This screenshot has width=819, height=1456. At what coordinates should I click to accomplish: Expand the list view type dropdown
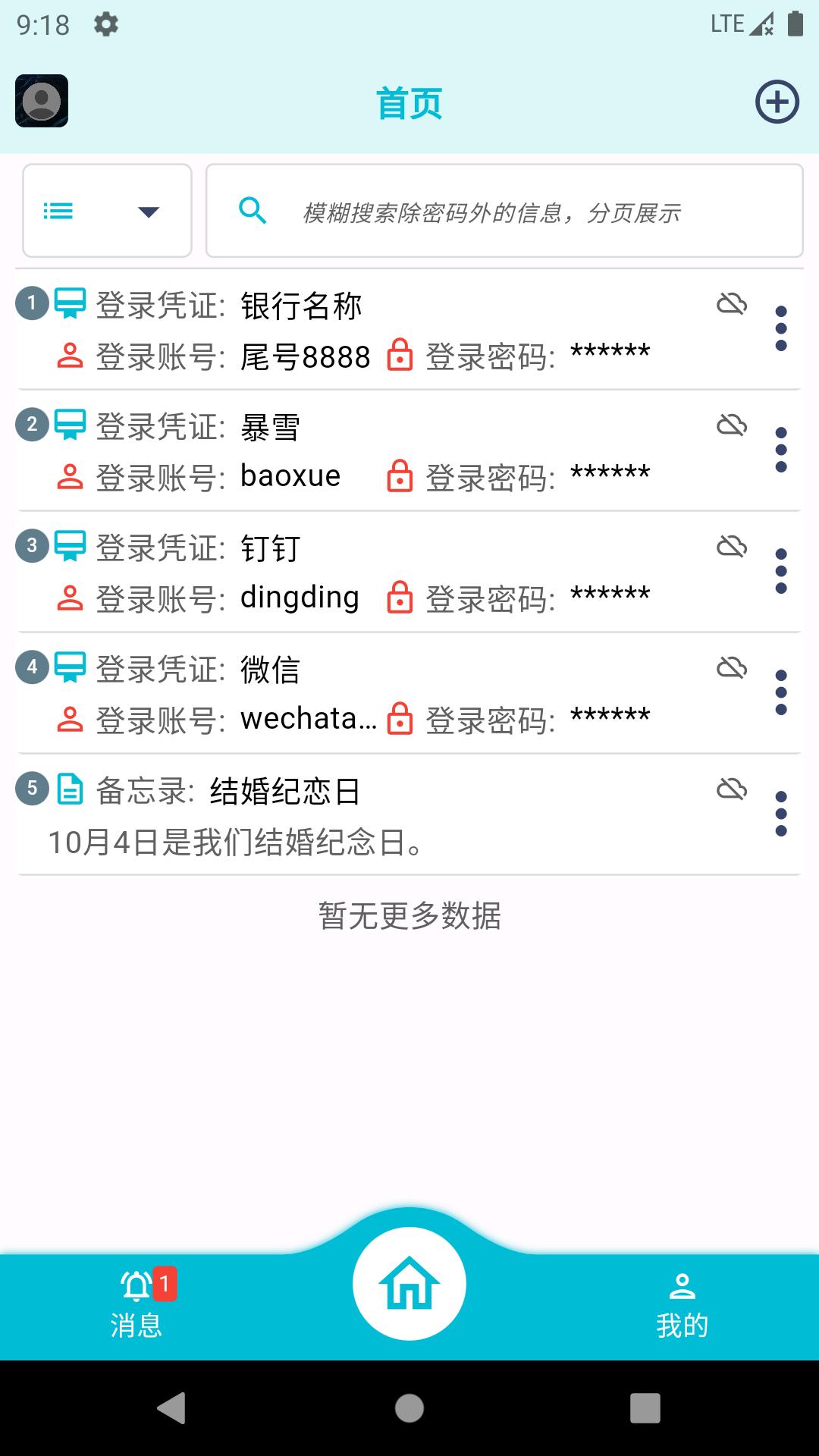click(x=107, y=211)
